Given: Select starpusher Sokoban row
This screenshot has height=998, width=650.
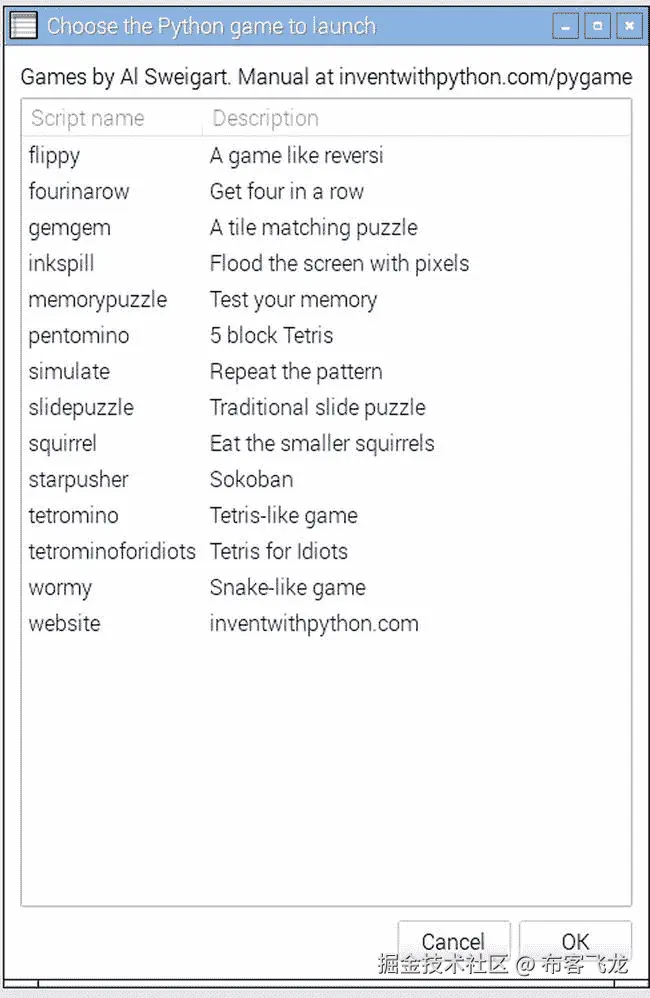Looking at the screenshot, I should coord(78,480).
